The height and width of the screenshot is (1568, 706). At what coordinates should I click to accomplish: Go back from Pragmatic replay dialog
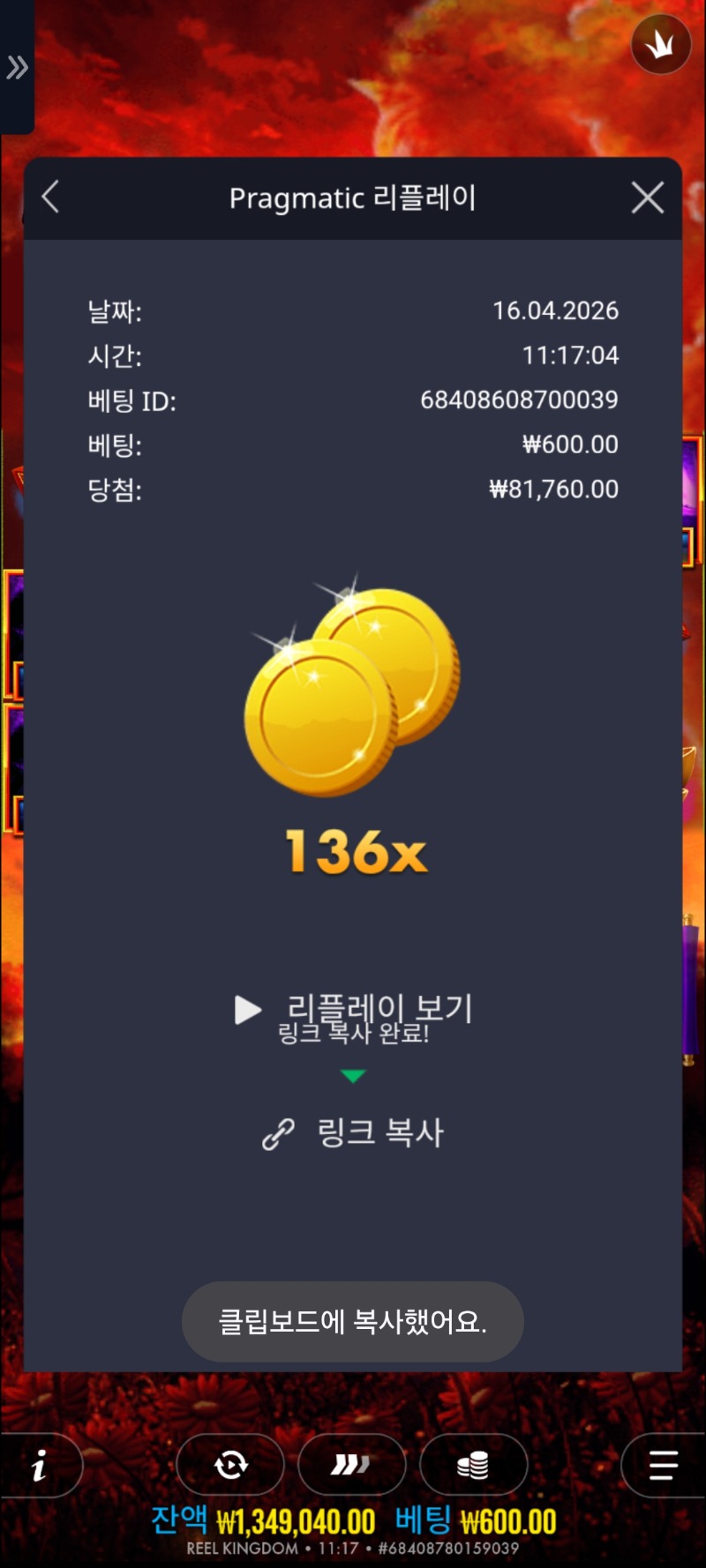(51, 198)
